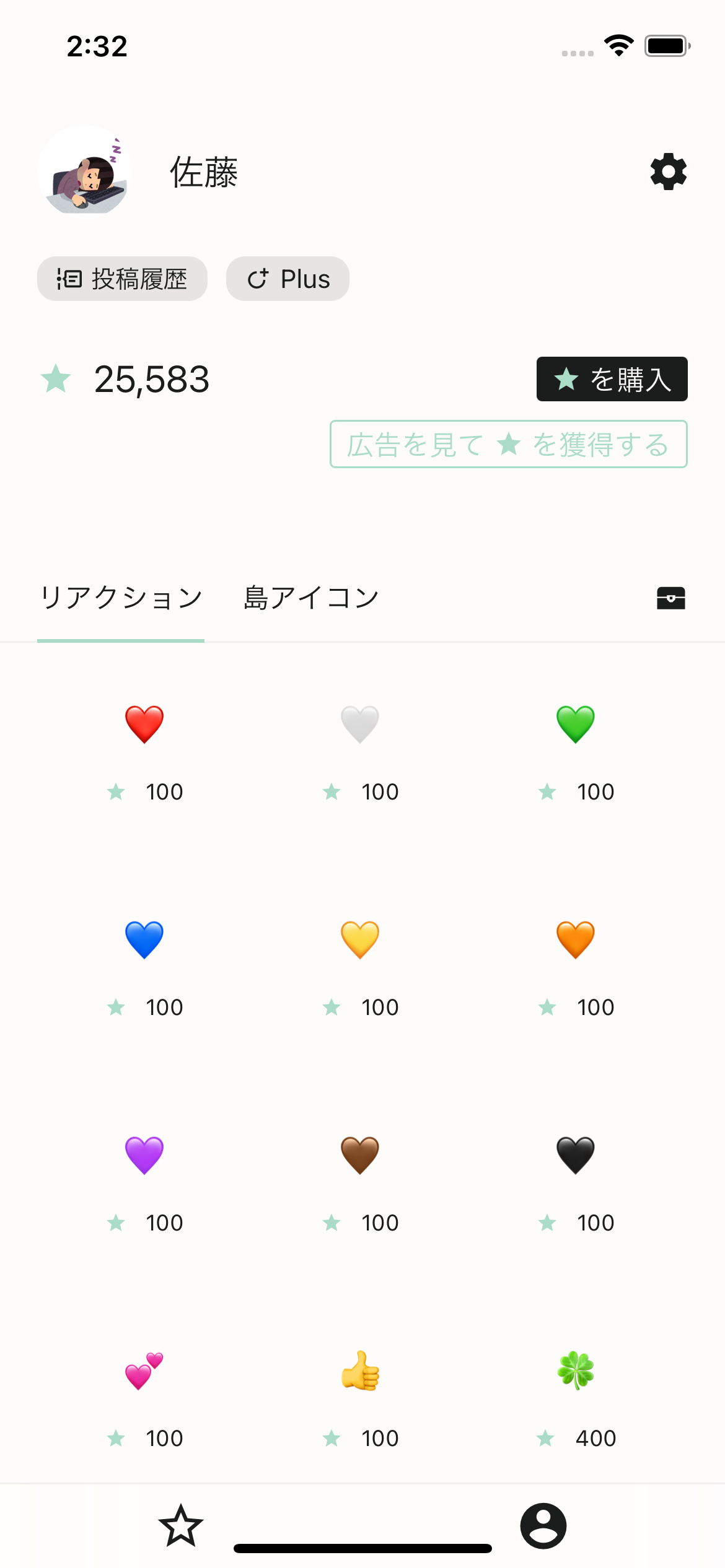
Task: Pick the orange heart reaction
Action: 576,939
